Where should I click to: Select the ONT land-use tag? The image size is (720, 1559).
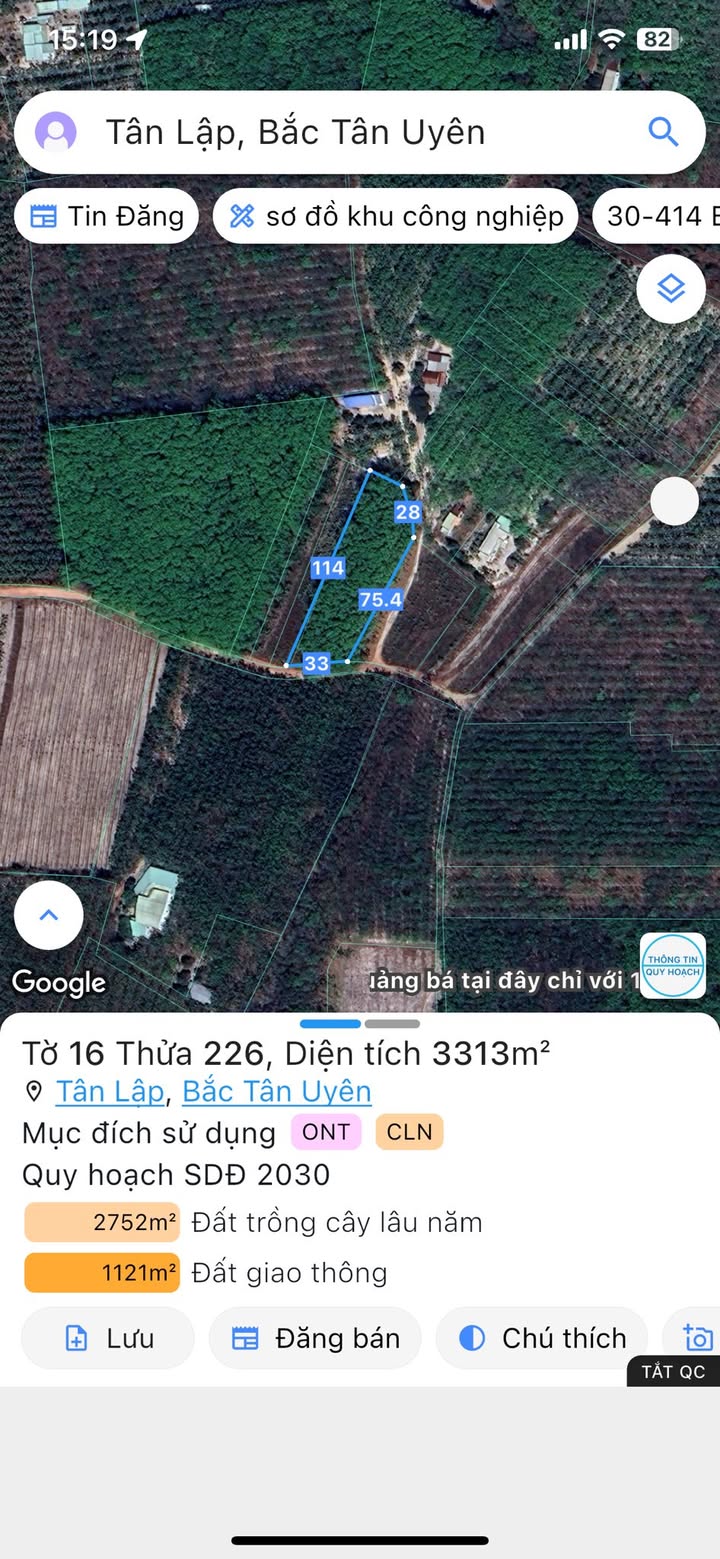click(x=326, y=1132)
